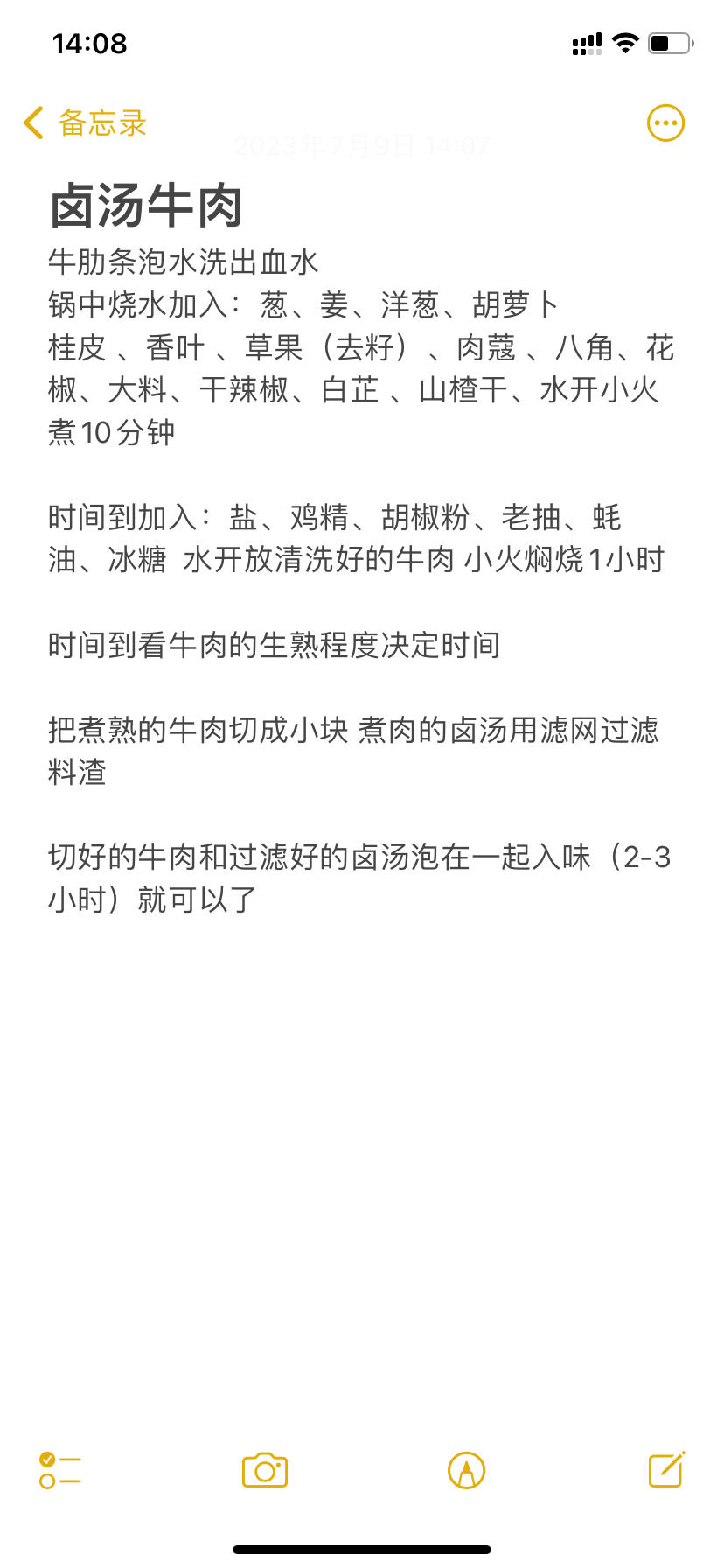This screenshot has width=724, height=1568.
Task: Add a checklist to the note
Action: pyautogui.click(x=60, y=1470)
